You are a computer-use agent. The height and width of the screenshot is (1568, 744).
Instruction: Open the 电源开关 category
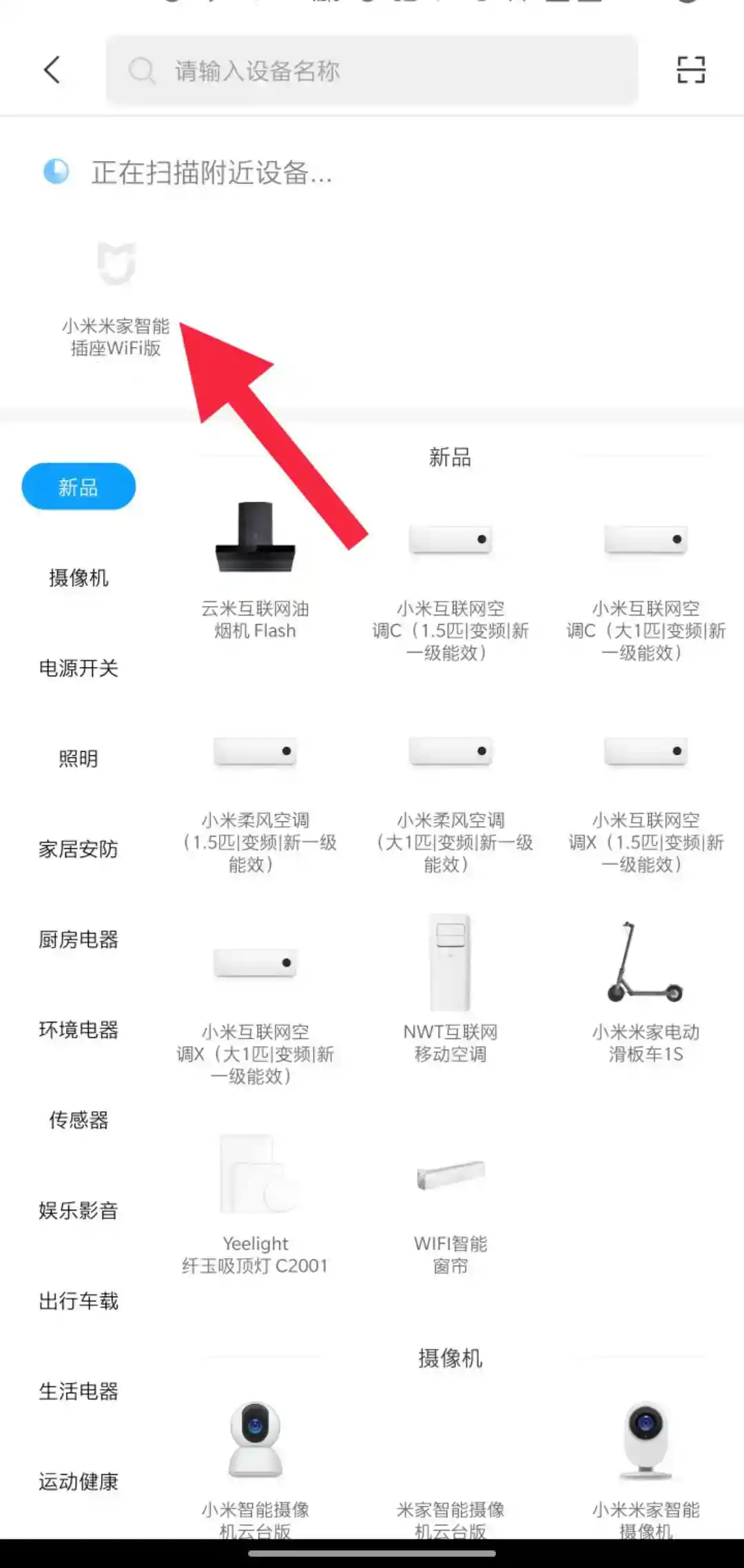[79, 668]
